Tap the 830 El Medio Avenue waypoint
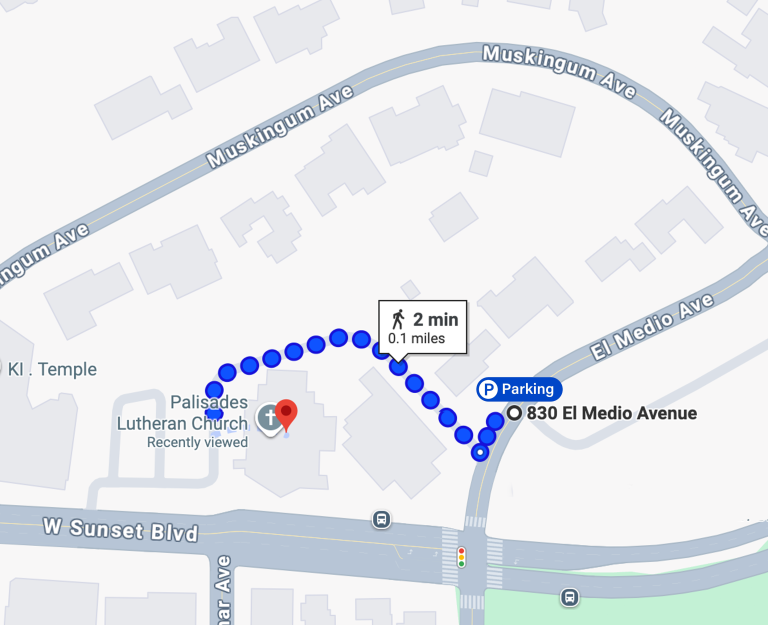 coord(514,413)
